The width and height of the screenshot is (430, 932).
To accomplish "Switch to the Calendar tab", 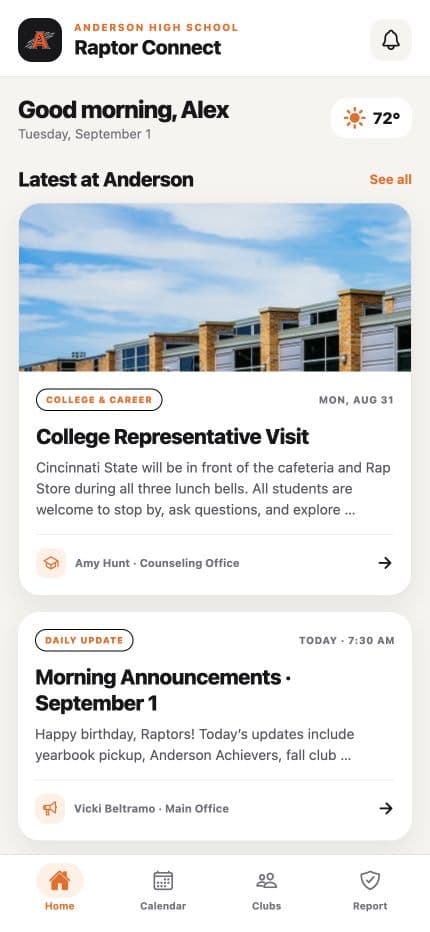I will click(163, 890).
